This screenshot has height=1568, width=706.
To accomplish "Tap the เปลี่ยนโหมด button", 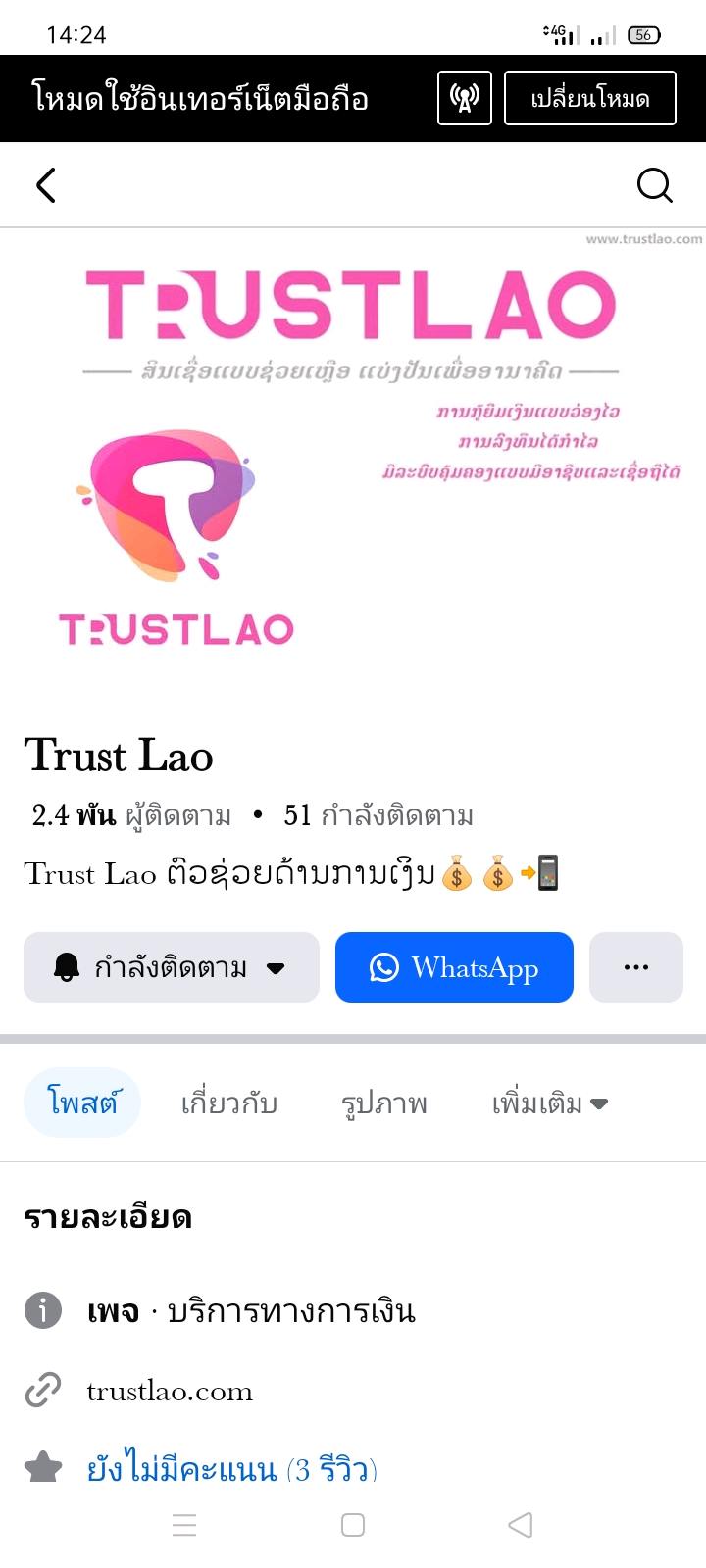I will pyautogui.click(x=589, y=98).
